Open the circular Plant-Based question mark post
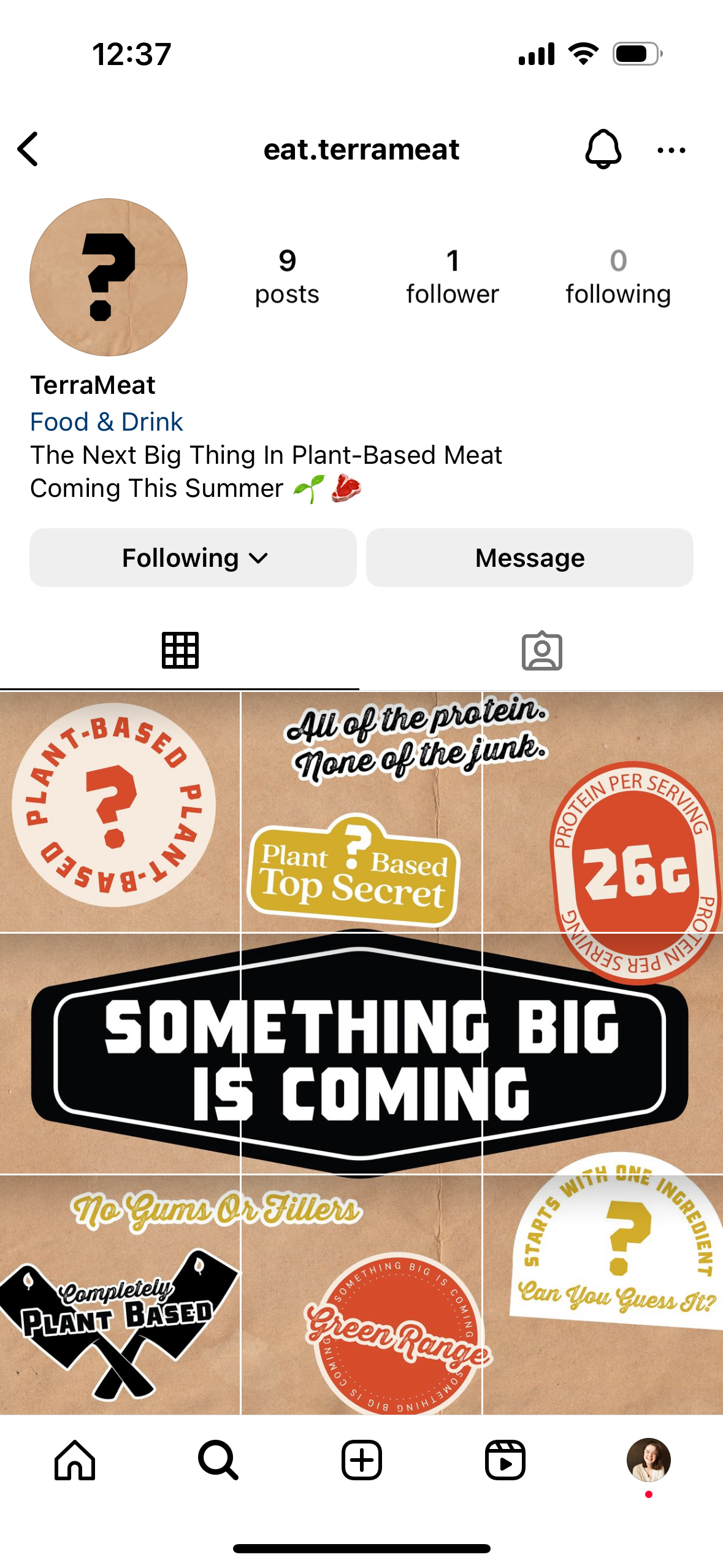The image size is (723, 1568). [x=120, y=811]
